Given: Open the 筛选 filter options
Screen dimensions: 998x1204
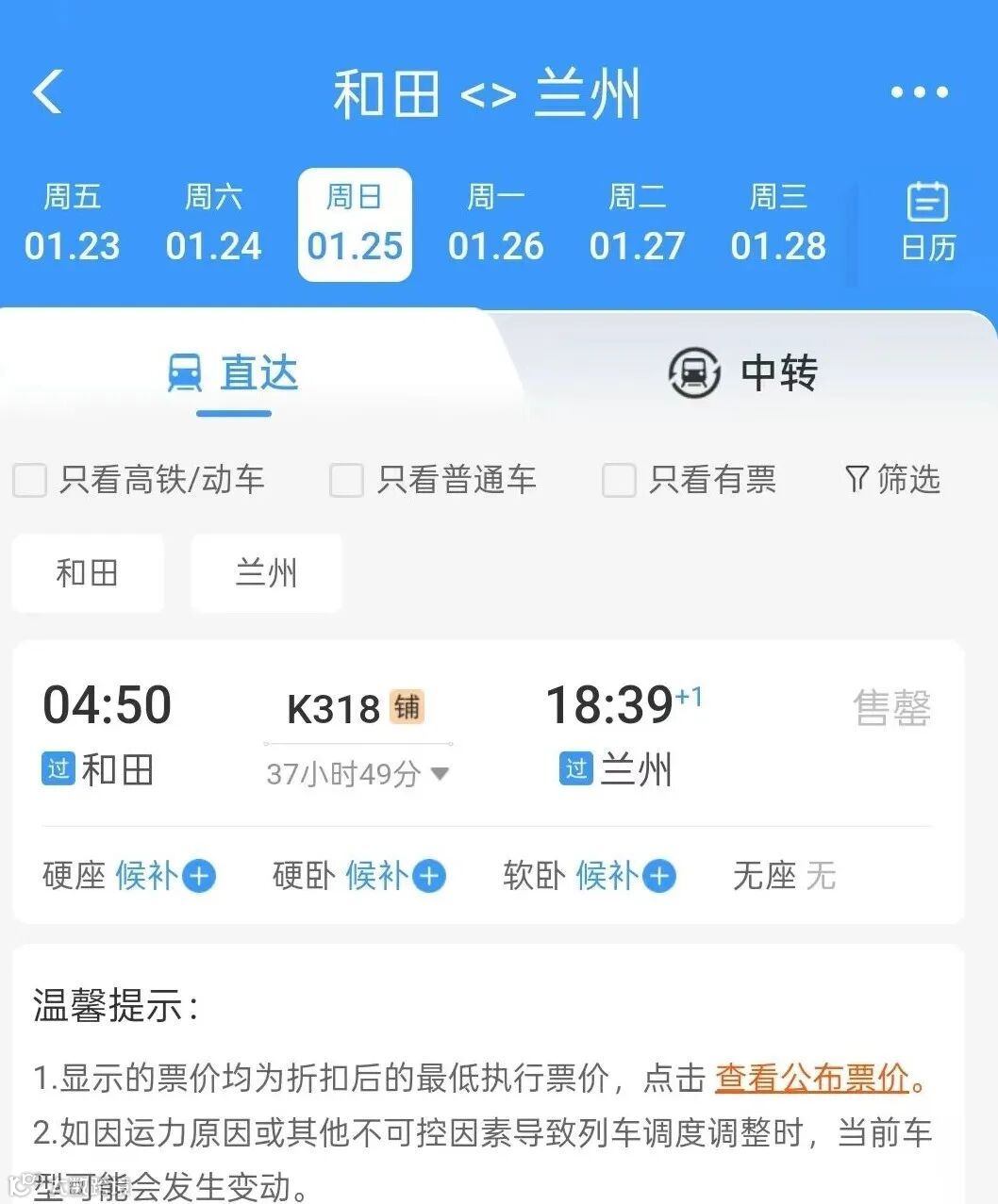Looking at the screenshot, I should [x=890, y=480].
